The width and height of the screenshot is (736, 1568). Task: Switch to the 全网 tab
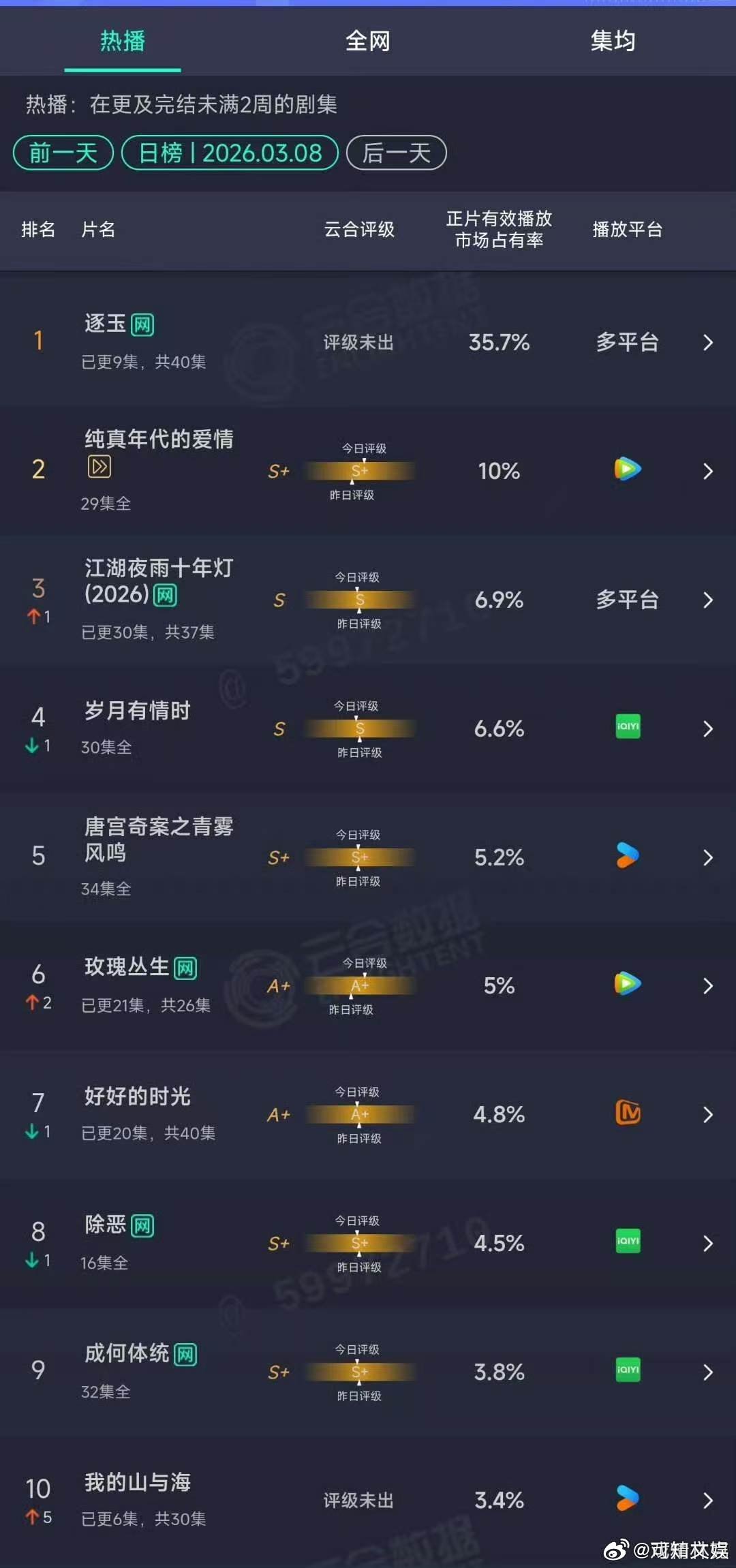368,41
